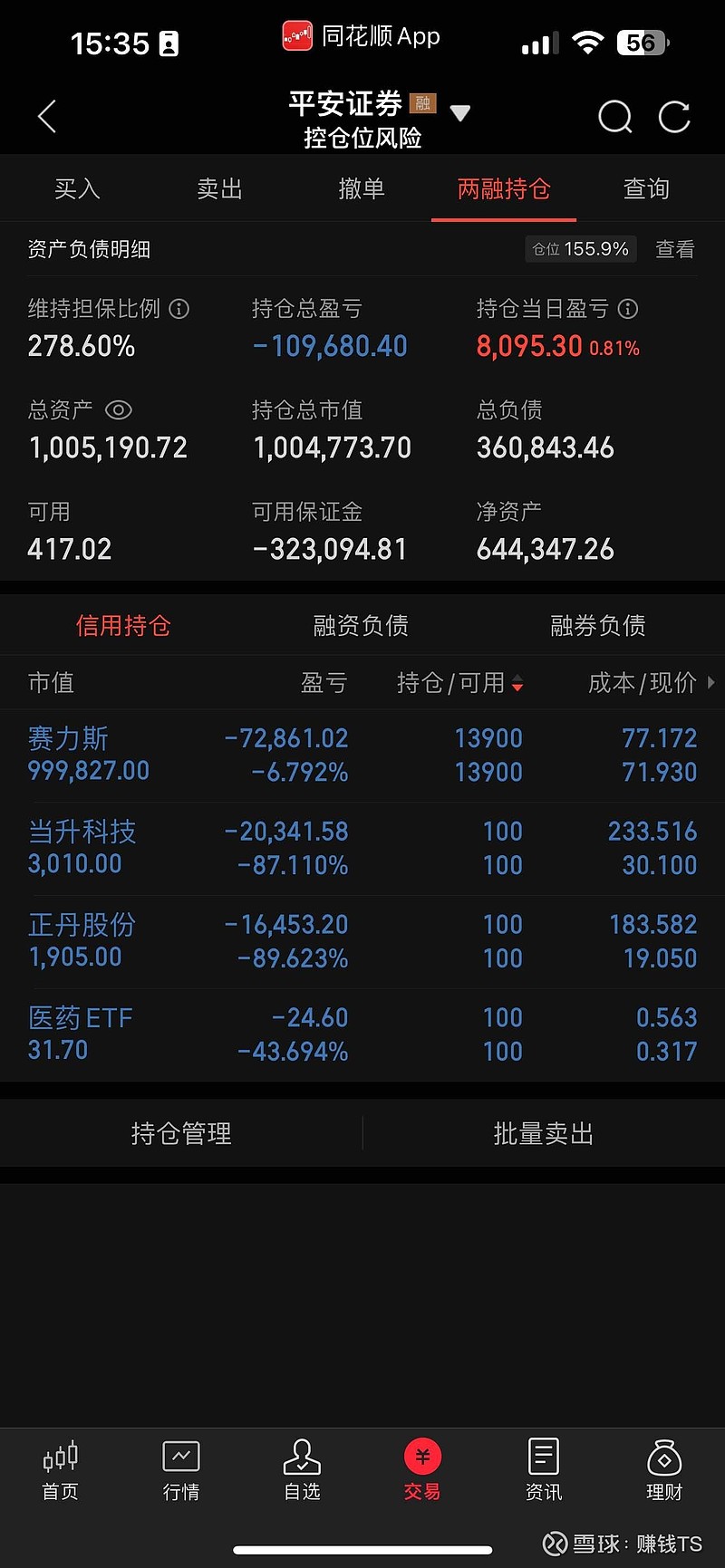This screenshot has width=725, height=1568.
Task: Select the 查询 tab
Action: pos(646,188)
